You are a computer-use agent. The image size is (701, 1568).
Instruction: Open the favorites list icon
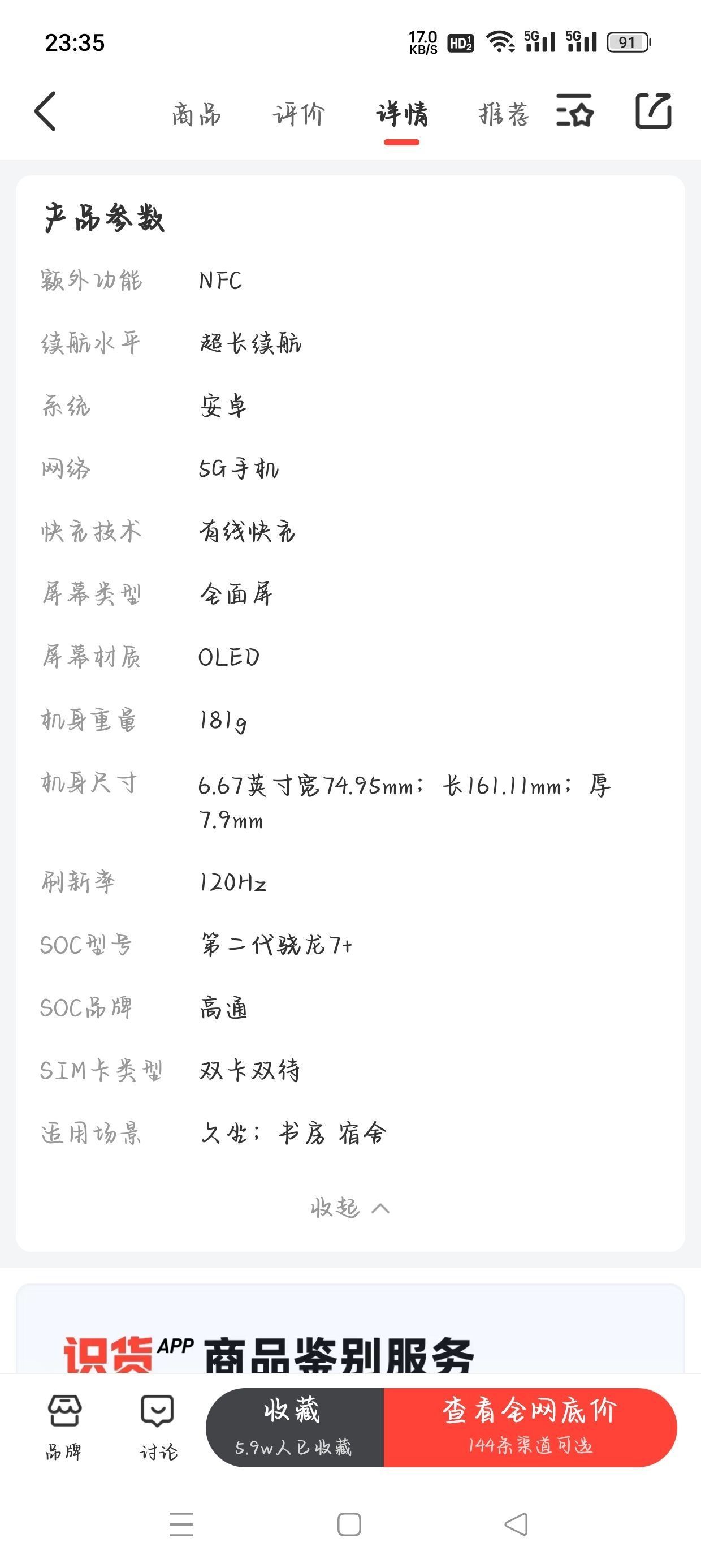click(574, 111)
